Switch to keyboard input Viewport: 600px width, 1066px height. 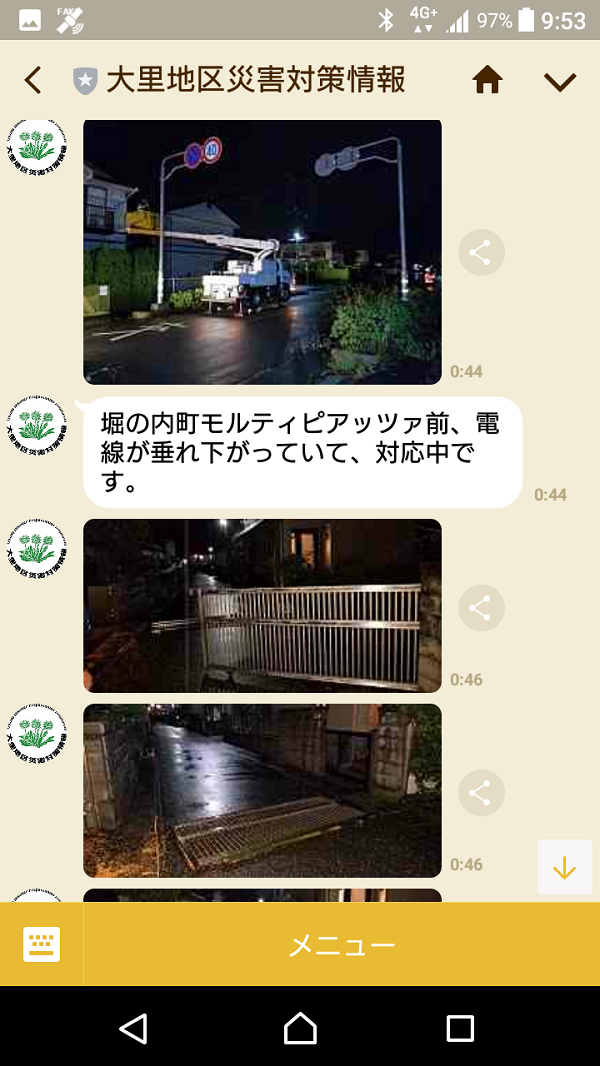point(41,944)
